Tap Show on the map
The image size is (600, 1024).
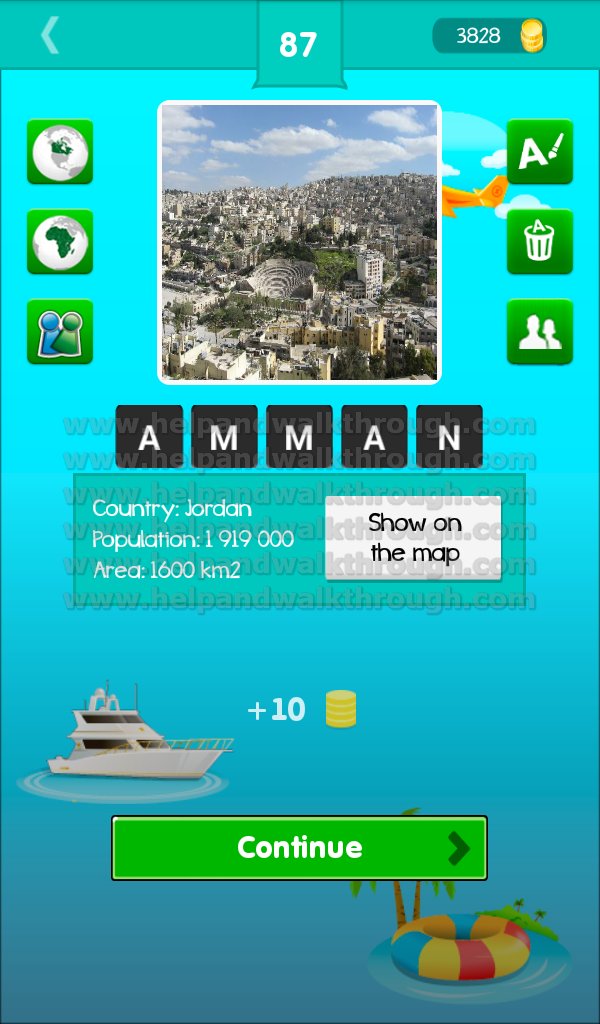click(414, 538)
